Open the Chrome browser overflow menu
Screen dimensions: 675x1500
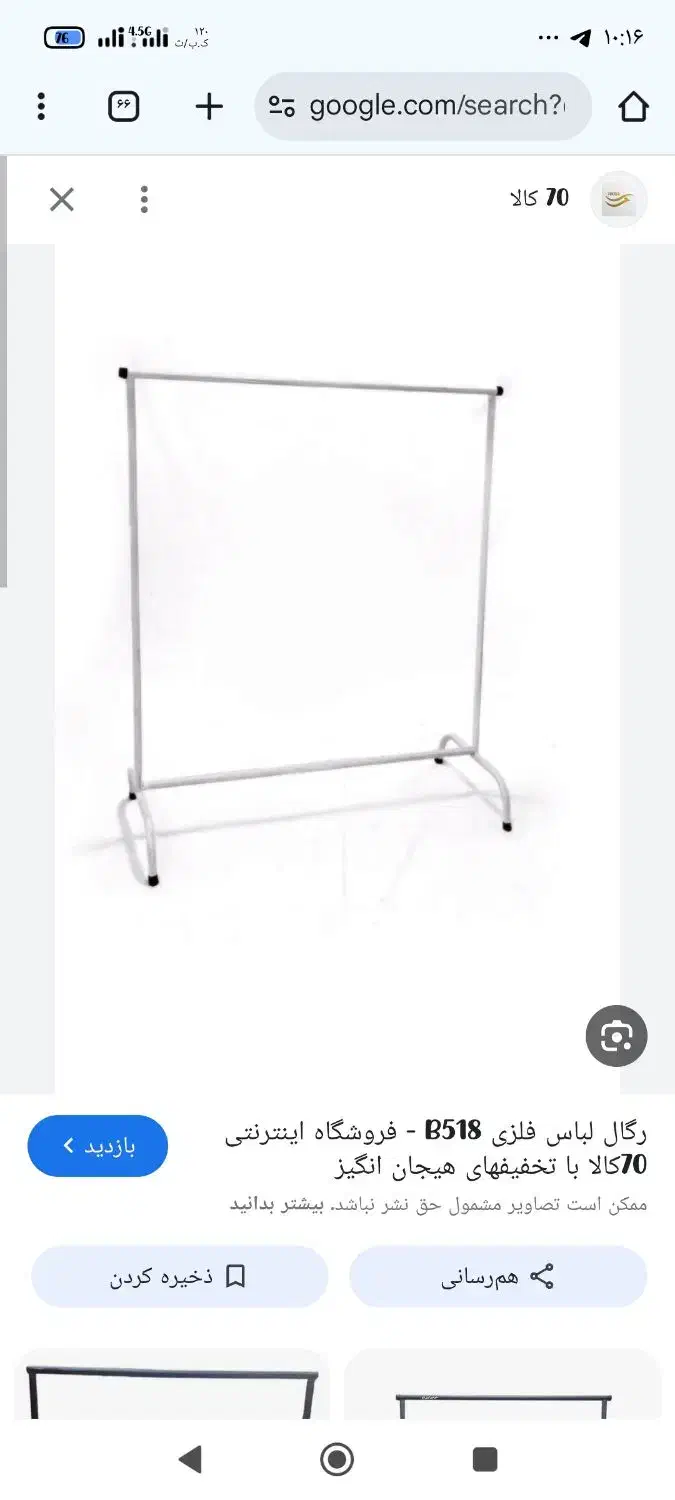tap(41, 106)
